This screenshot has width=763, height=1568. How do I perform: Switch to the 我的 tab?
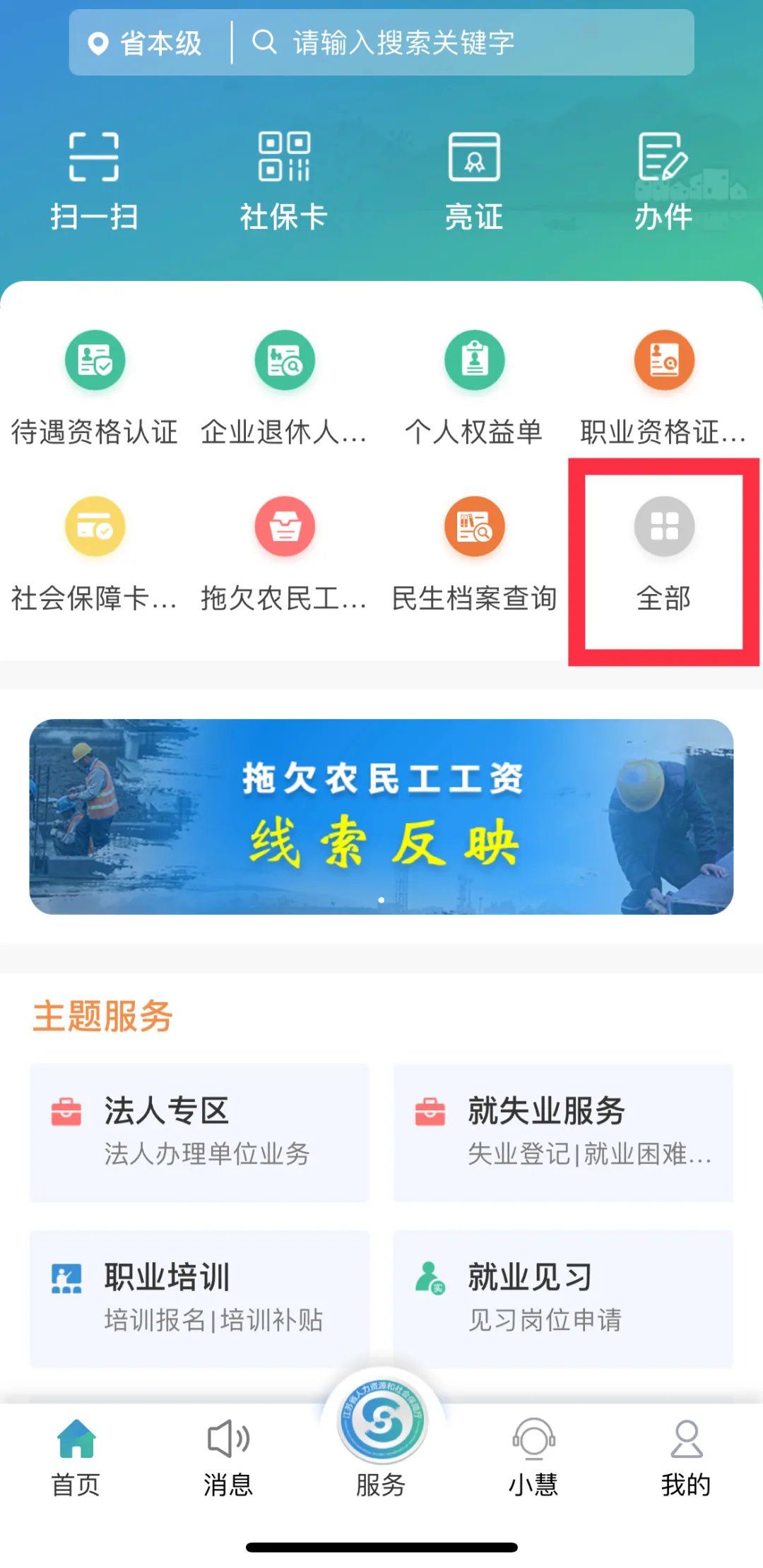click(x=686, y=1458)
